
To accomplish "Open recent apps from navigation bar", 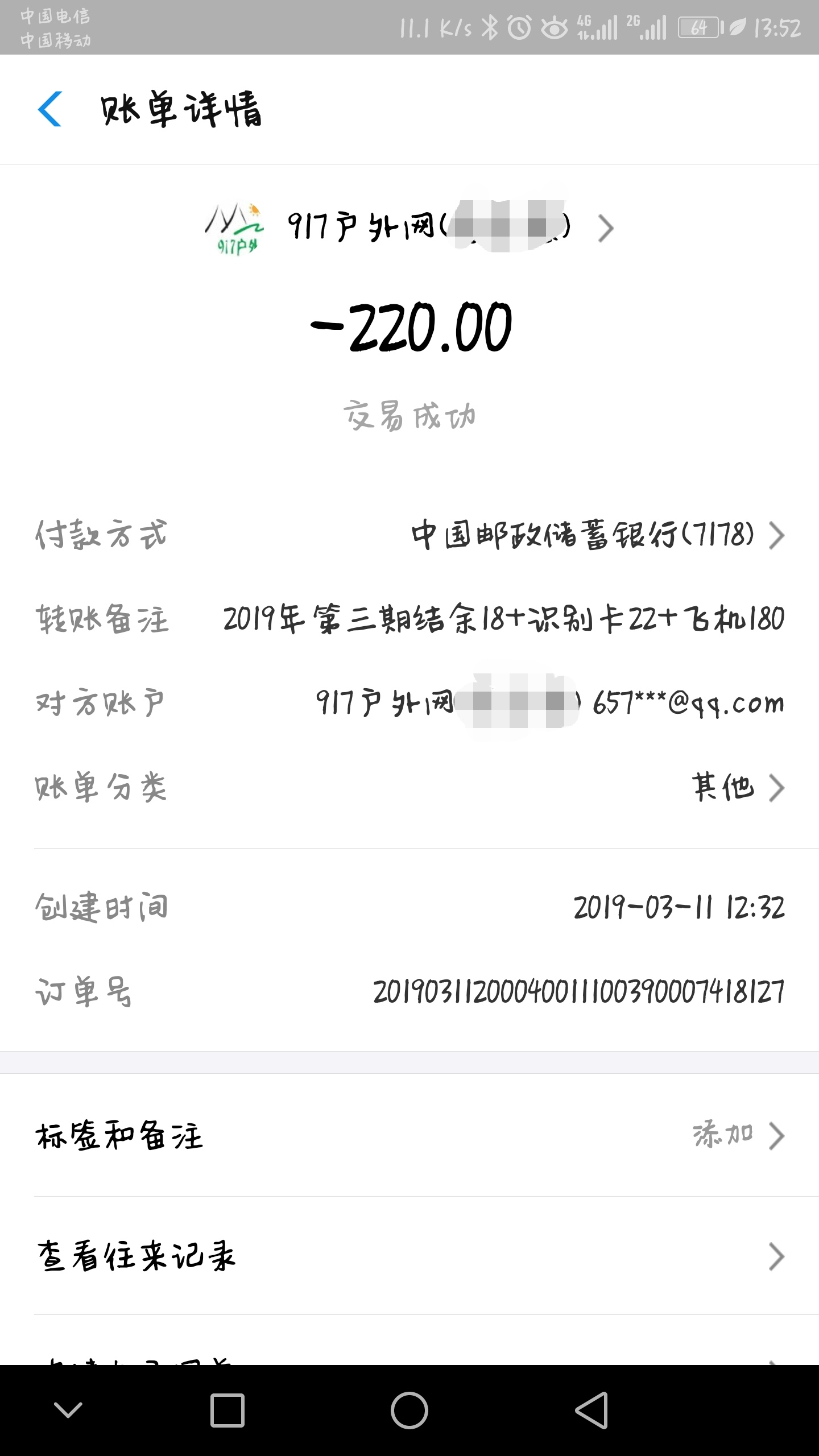I will pos(227,1410).
